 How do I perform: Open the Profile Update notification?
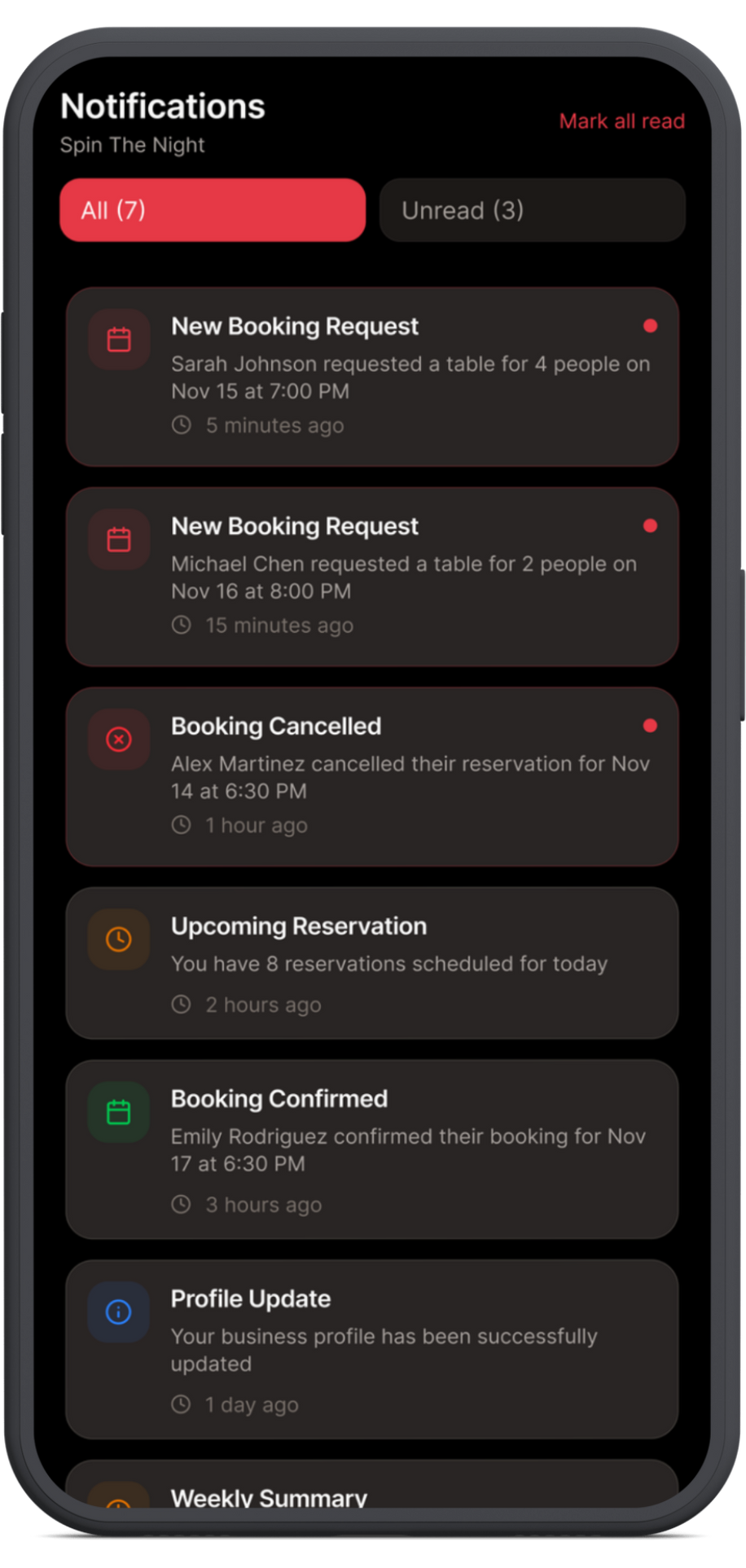[372, 1349]
